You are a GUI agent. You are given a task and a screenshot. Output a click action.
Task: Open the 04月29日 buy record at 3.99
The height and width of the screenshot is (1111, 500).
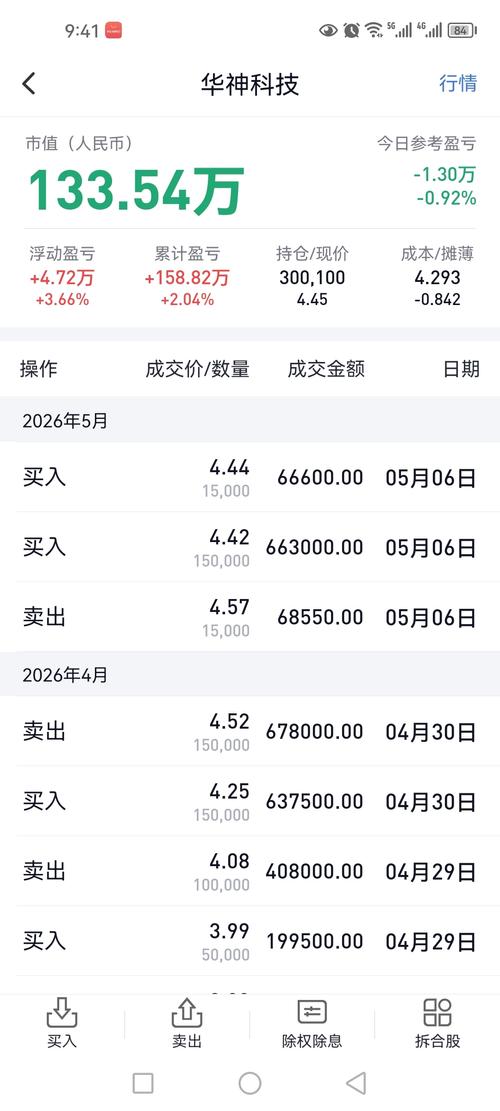click(250, 940)
